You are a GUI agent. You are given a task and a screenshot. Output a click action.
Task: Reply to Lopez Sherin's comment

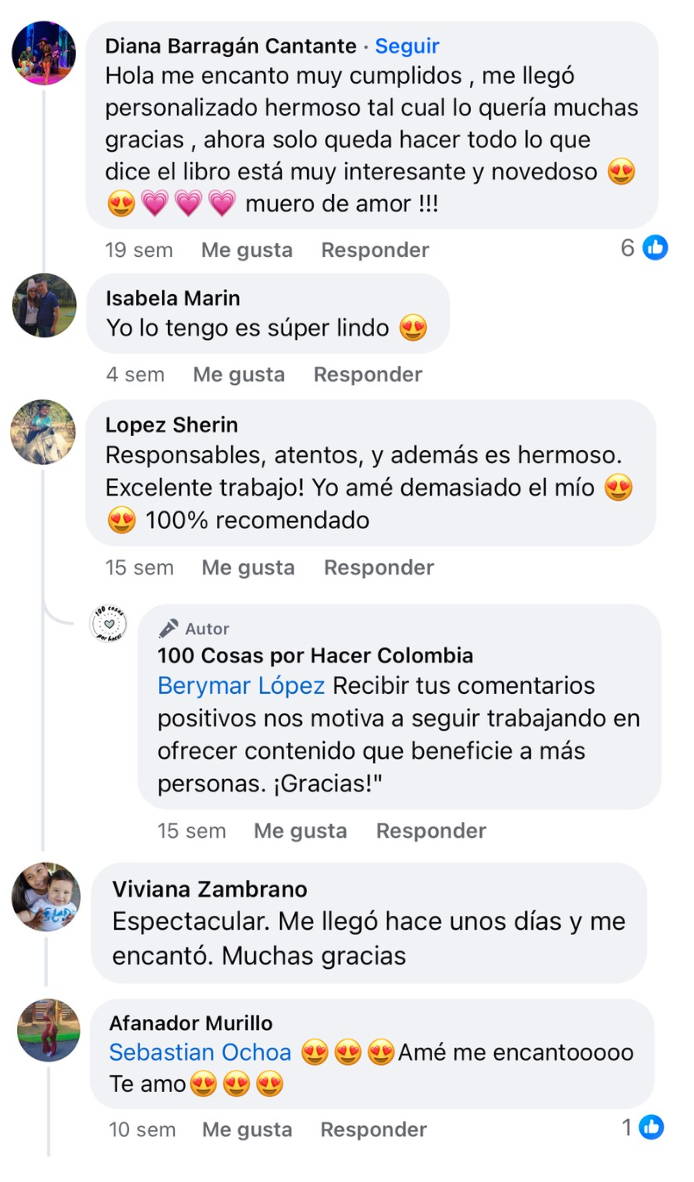click(378, 567)
